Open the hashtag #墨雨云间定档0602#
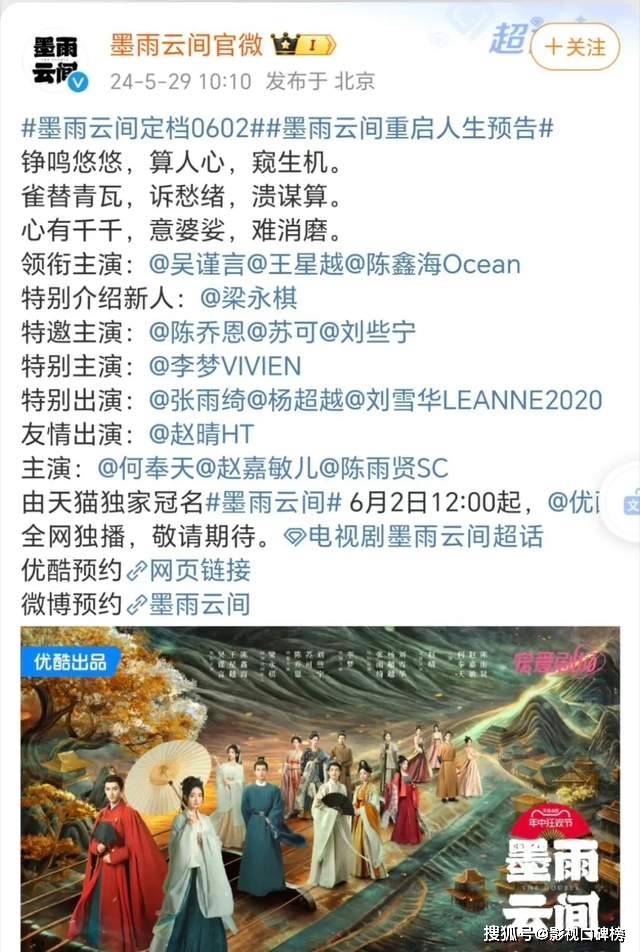The image size is (640, 952). [140, 129]
